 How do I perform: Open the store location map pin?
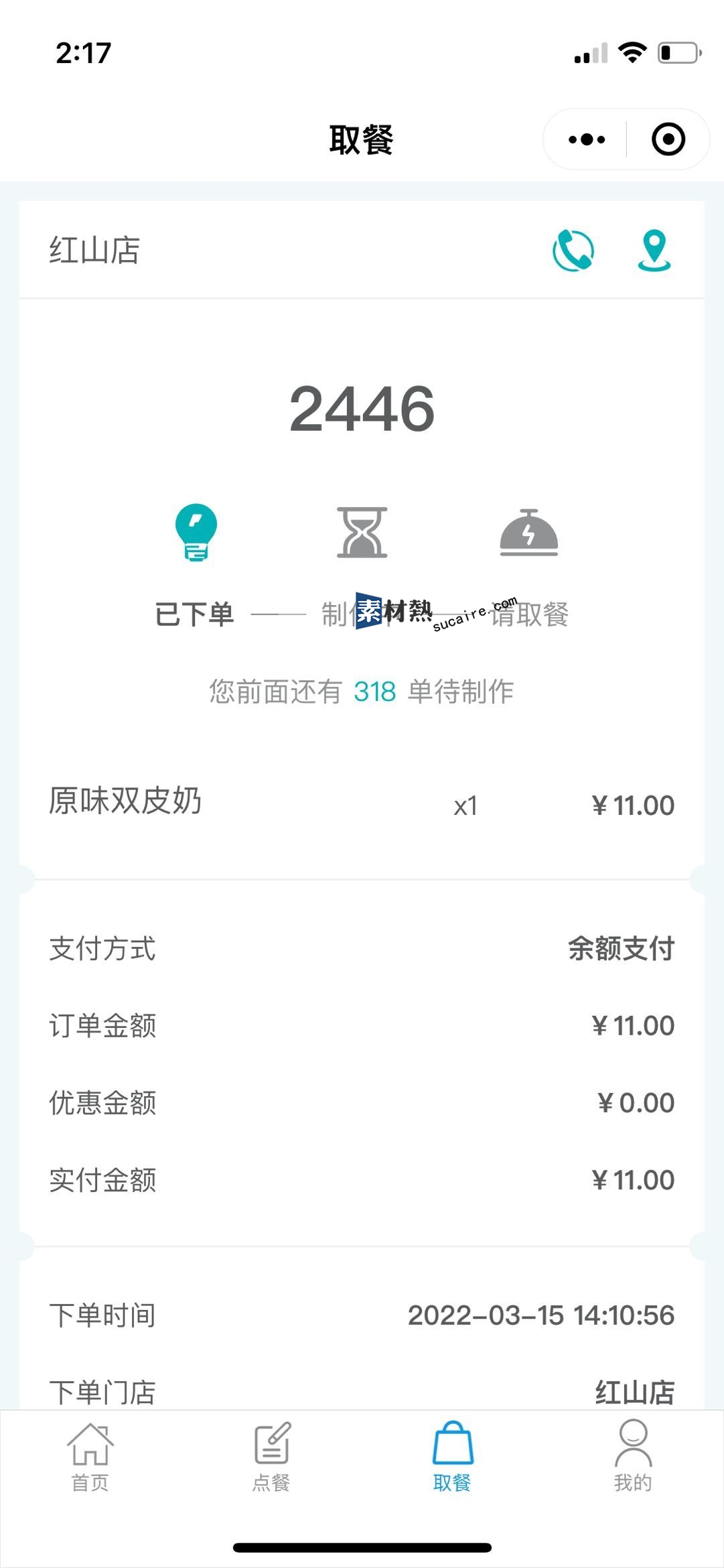(x=654, y=251)
